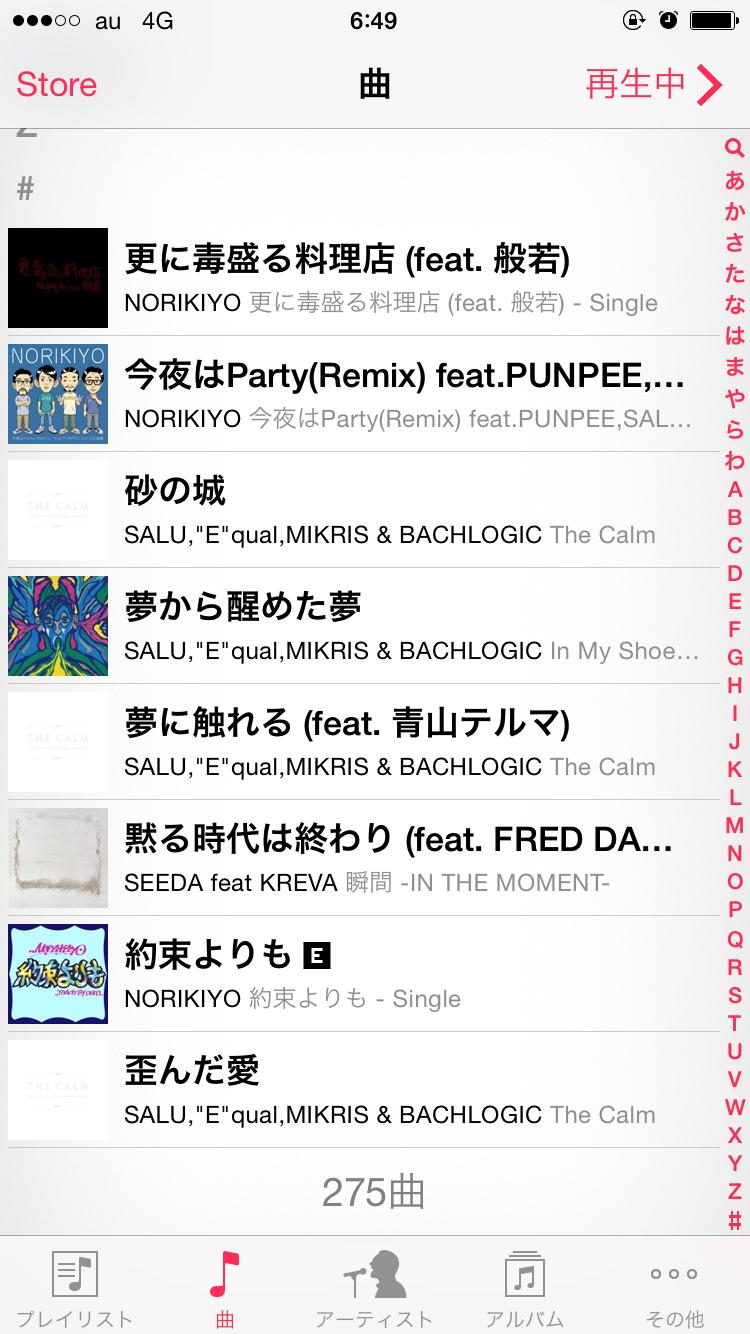Select the 曲 songs tab
This screenshot has height=1334, width=750.
pyautogui.click(x=225, y=1288)
